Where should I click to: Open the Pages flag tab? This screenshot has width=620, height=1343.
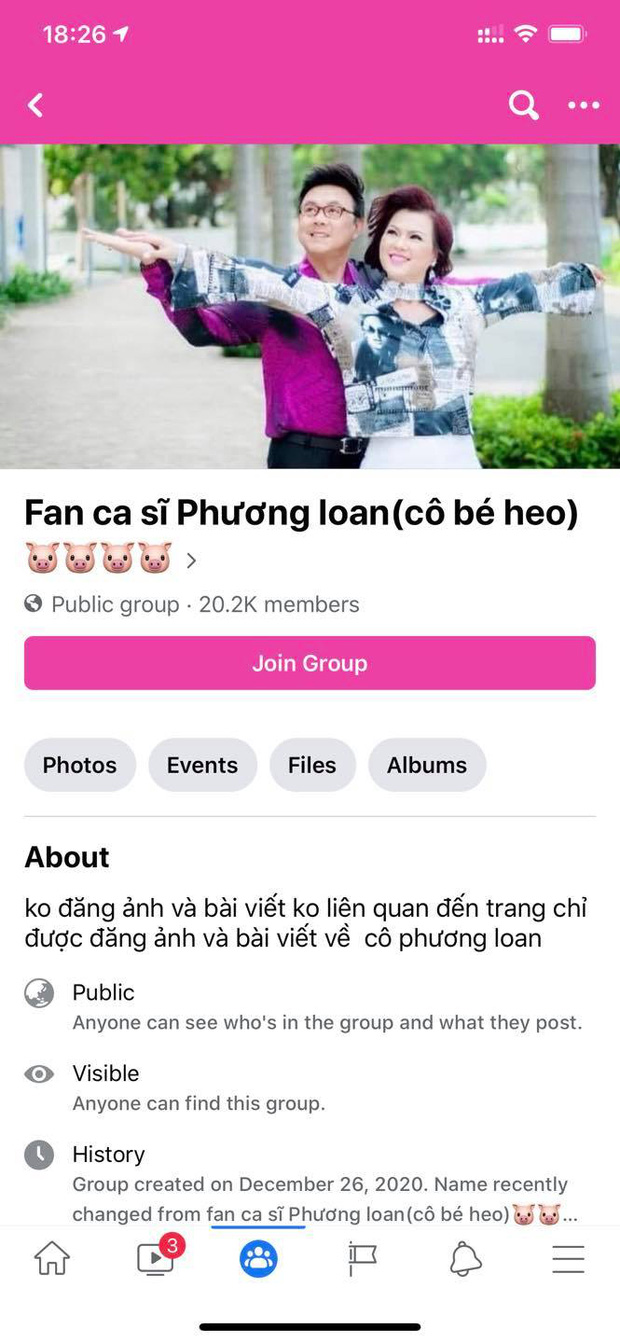pos(362,1258)
